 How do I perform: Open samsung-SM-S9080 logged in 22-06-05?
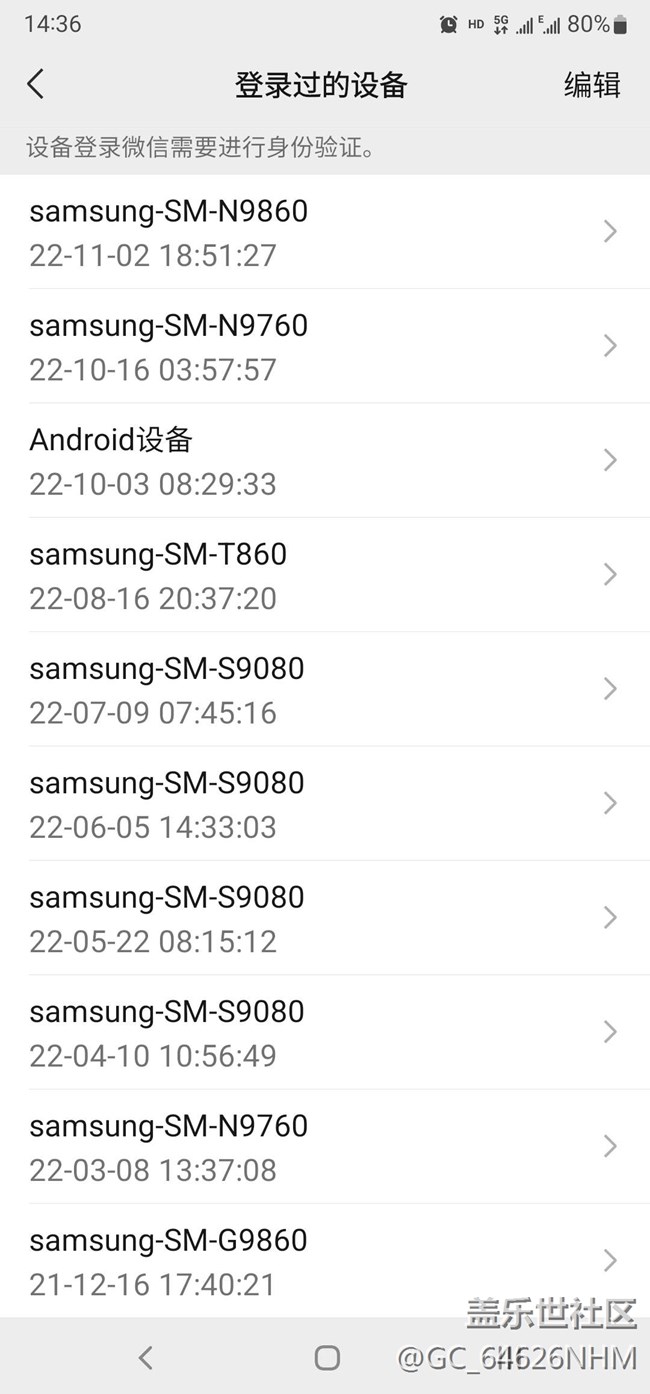pyautogui.click(x=325, y=803)
